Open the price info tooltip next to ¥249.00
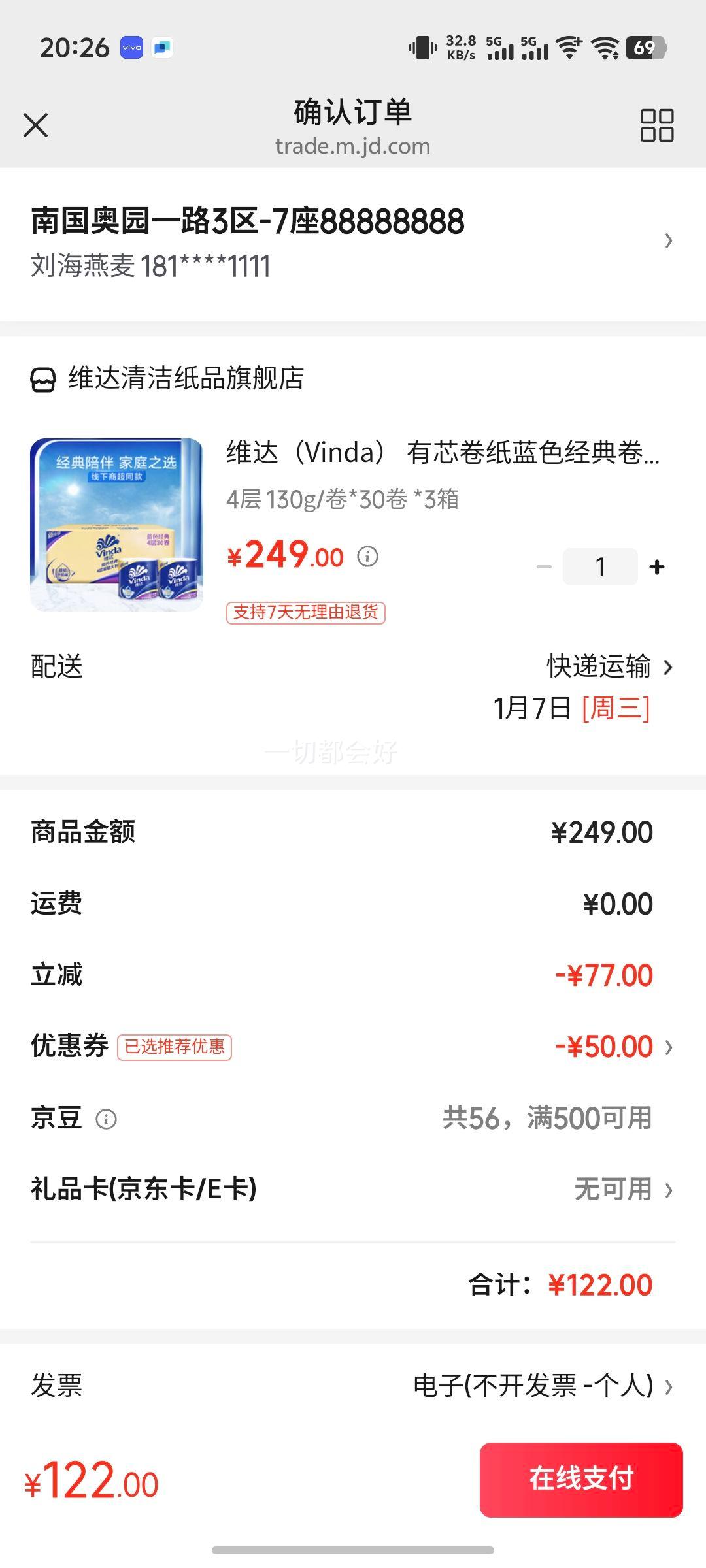 (x=368, y=557)
